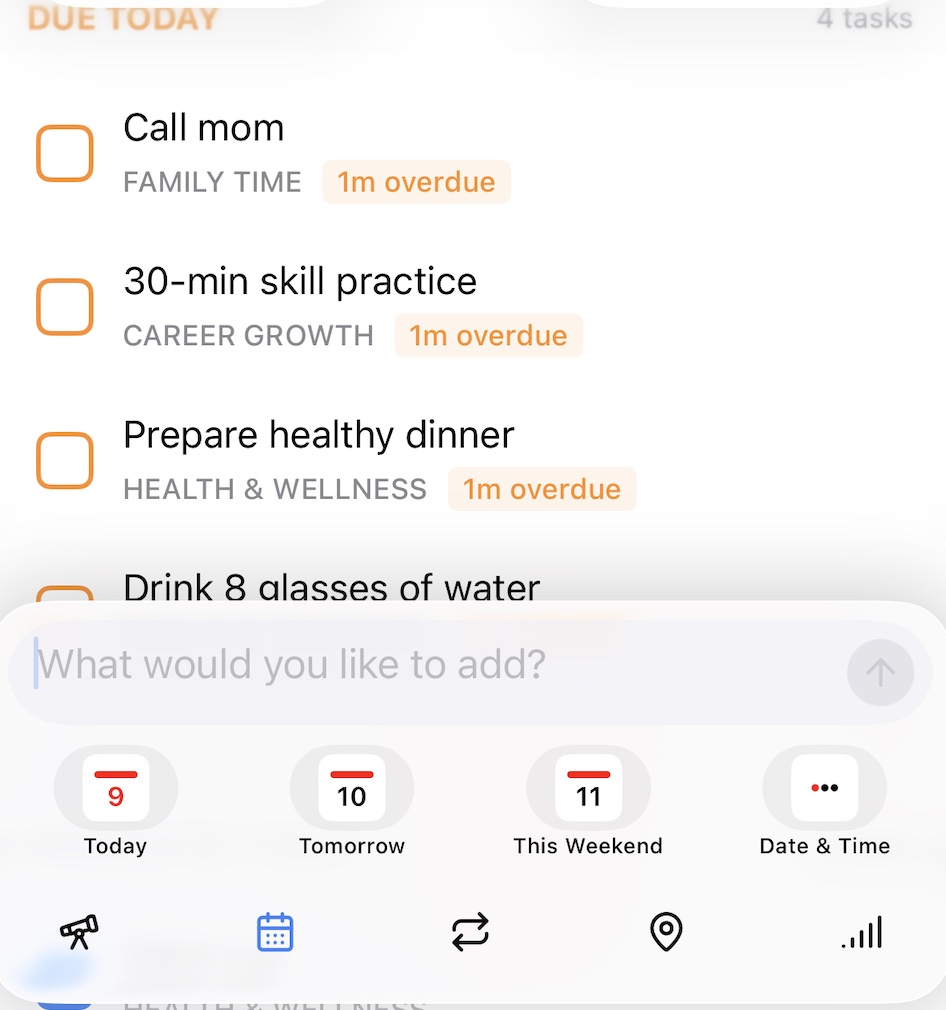The height and width of the screenshot is (1010, 946).
Task: Select the calendar date options icon
Action: point(275,933)
